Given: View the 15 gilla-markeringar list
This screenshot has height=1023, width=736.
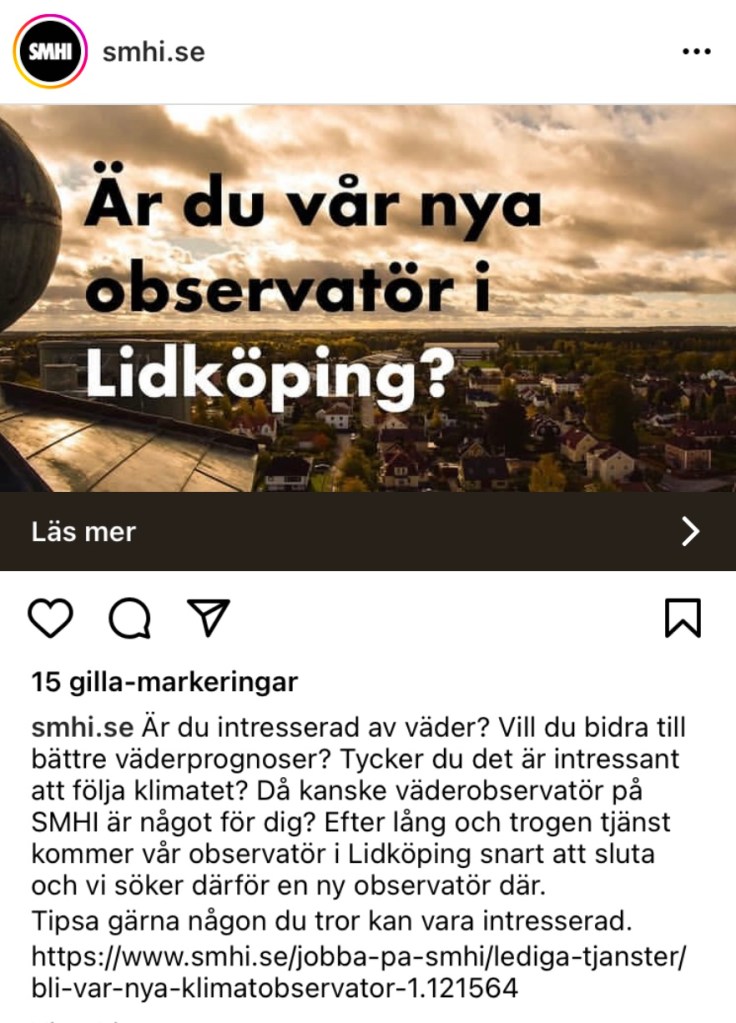Looking at the screenshot, I should (165, 683).
